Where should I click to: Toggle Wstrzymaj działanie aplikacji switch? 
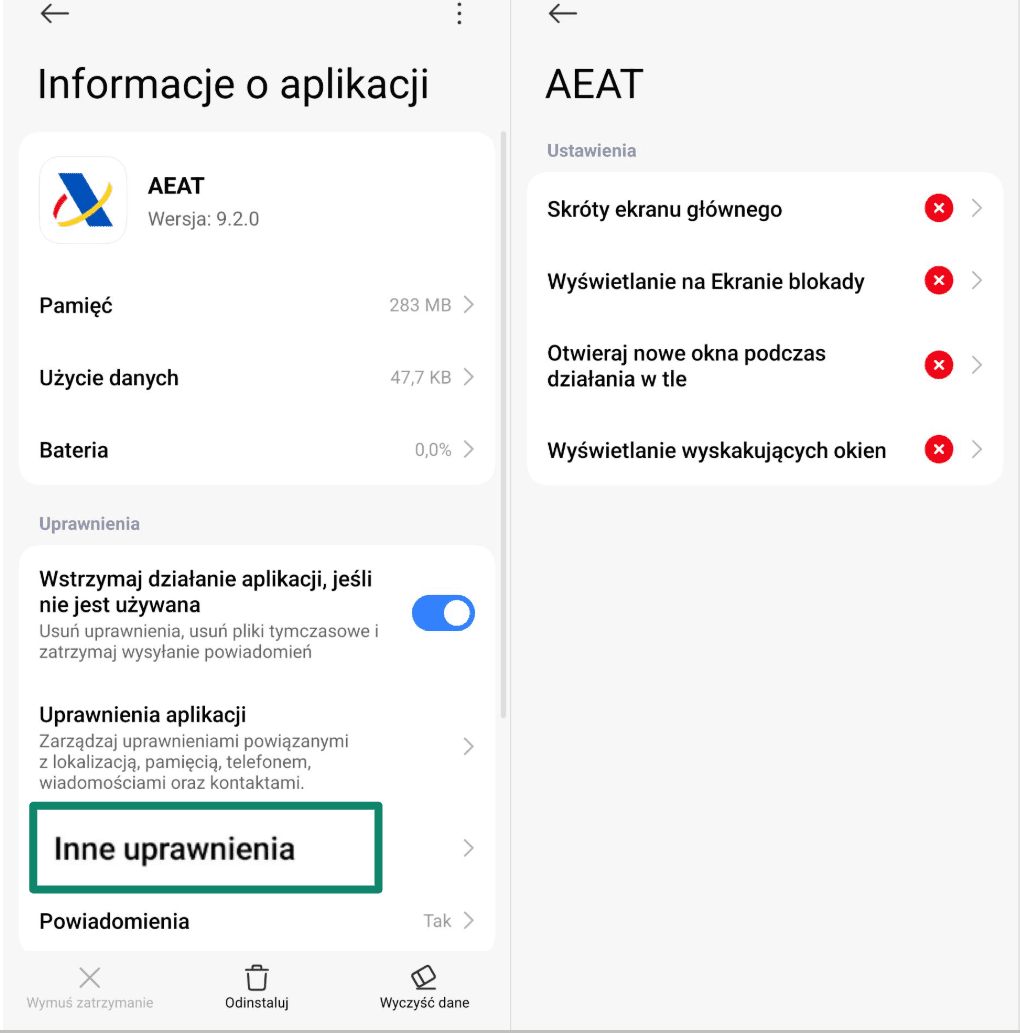coord(443,613)
